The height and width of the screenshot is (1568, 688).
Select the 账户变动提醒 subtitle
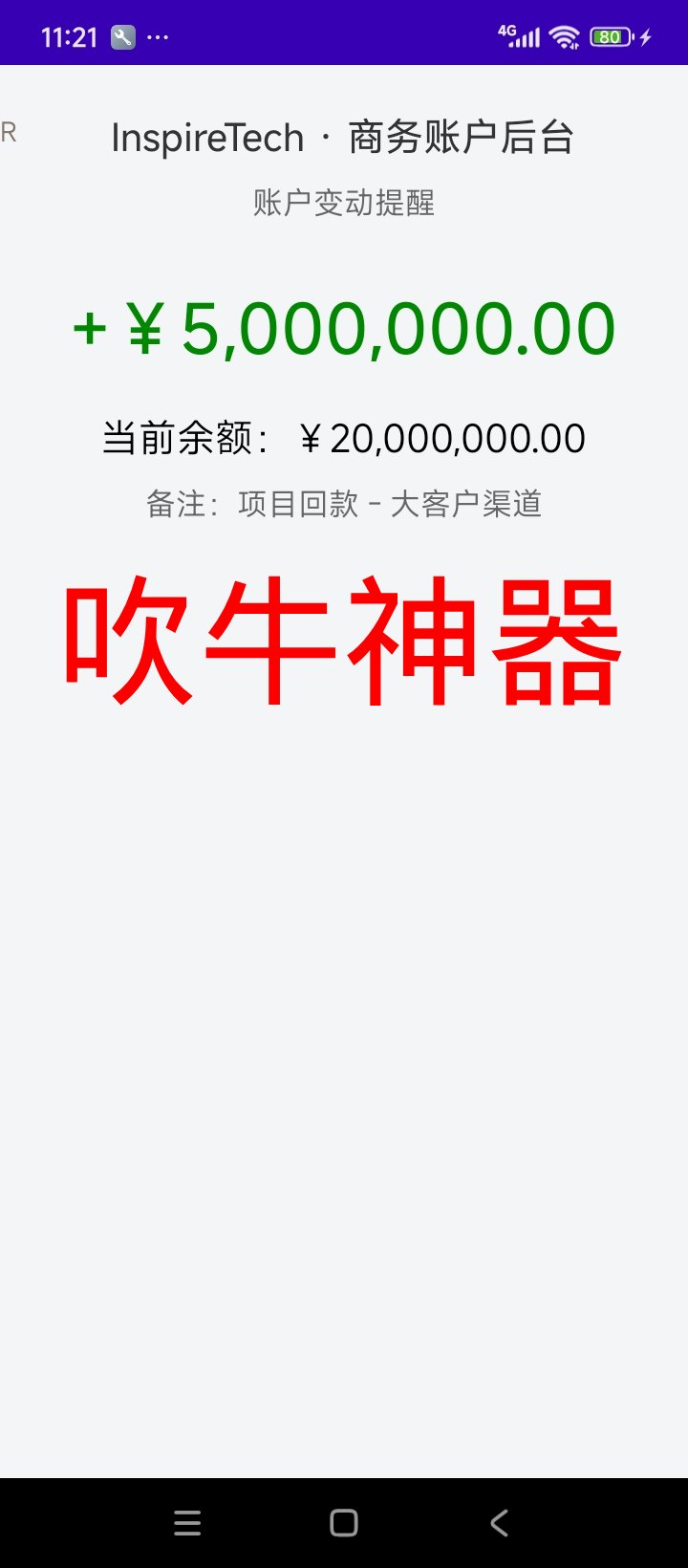(344, 204)
